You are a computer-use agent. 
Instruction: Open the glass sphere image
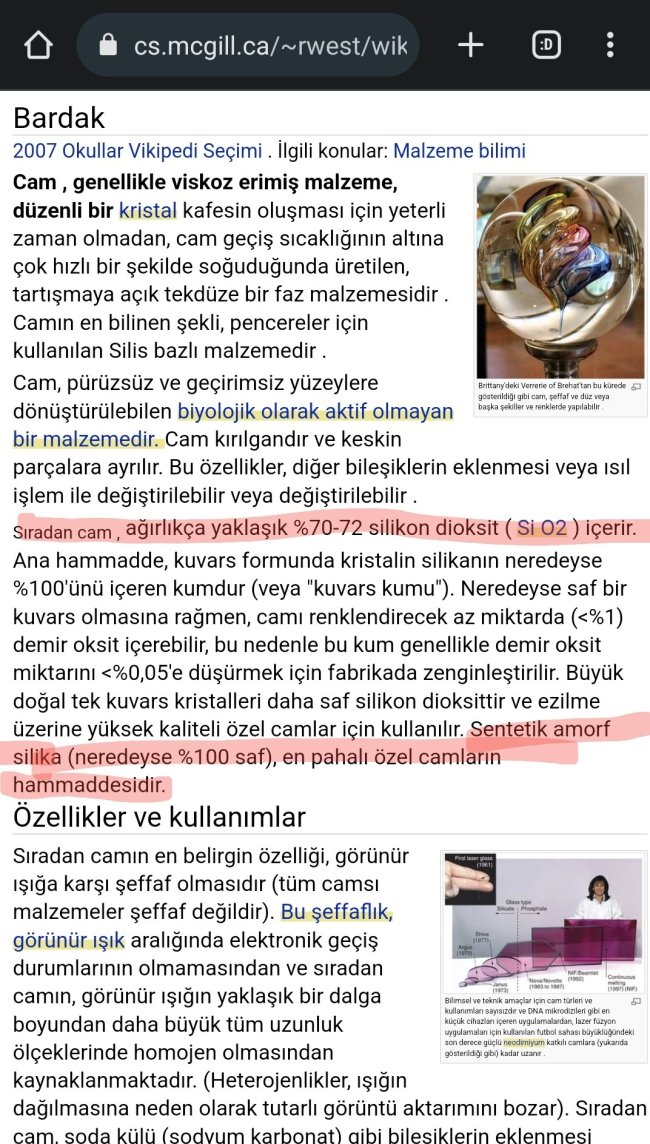click(560, 277)
